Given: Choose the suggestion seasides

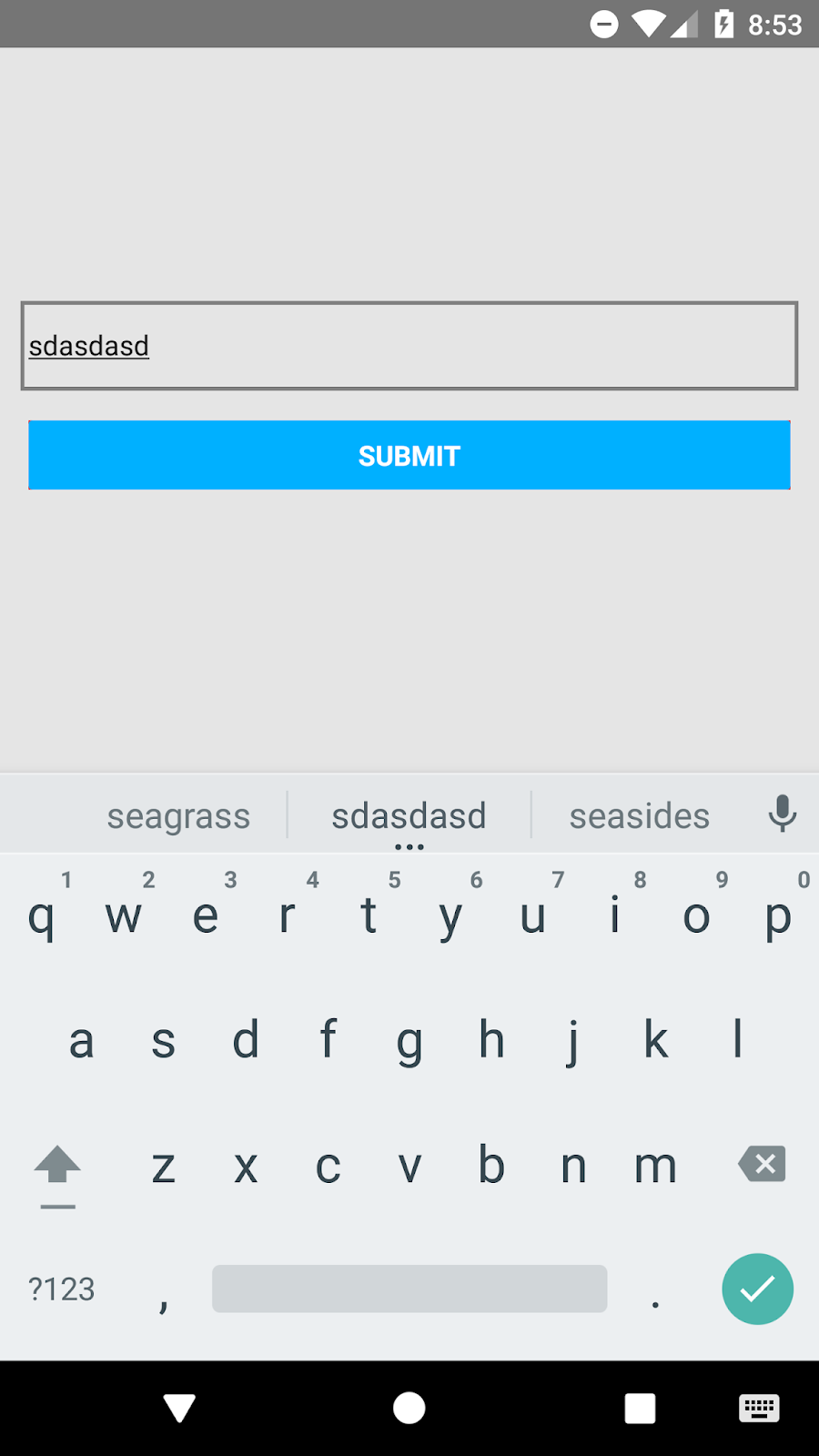Looking at the screenshot, I should [x=639, y=814].
